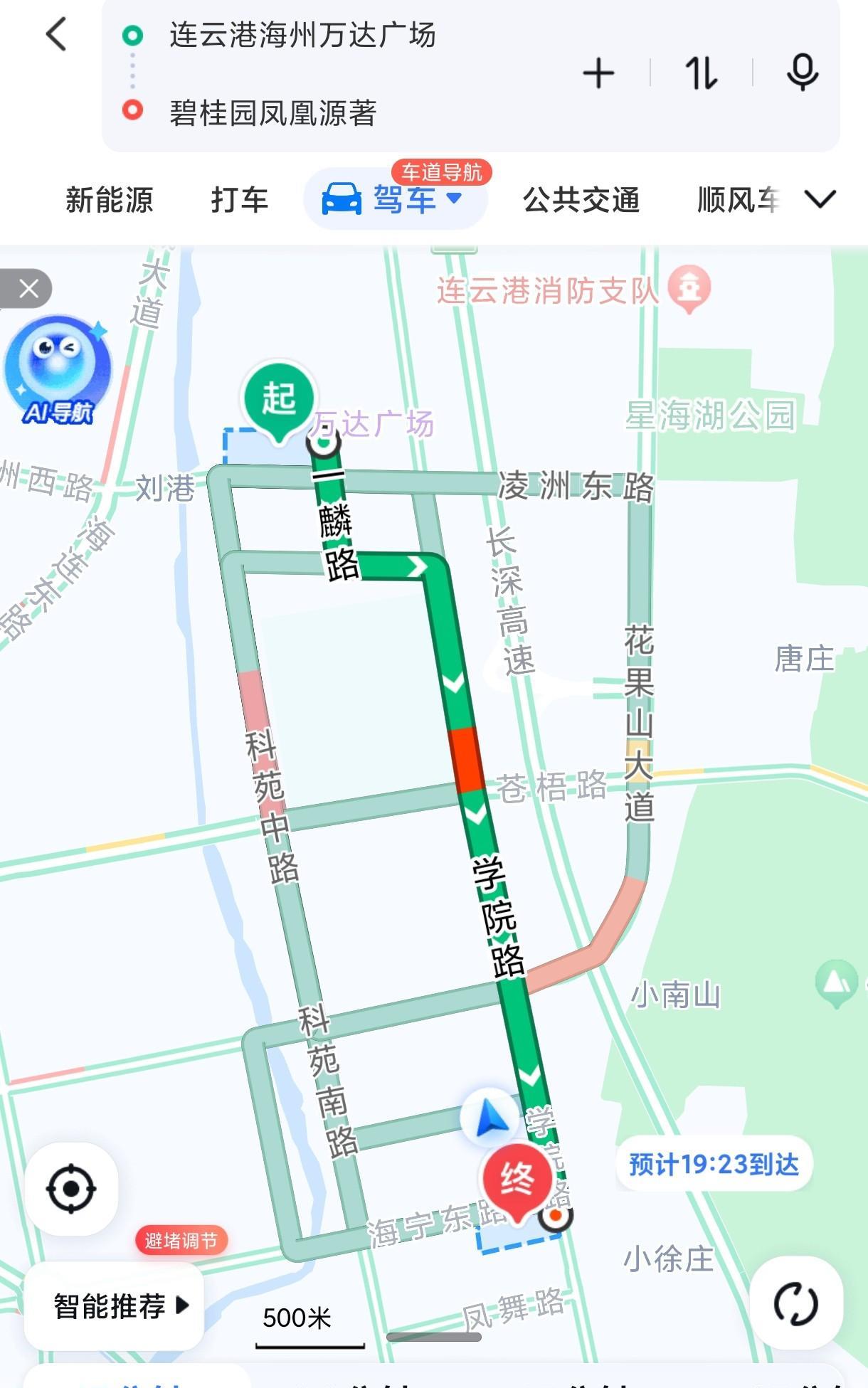
Task: Edit the starting point 连云港海州万达广场
Action: (x=302, y=35)
